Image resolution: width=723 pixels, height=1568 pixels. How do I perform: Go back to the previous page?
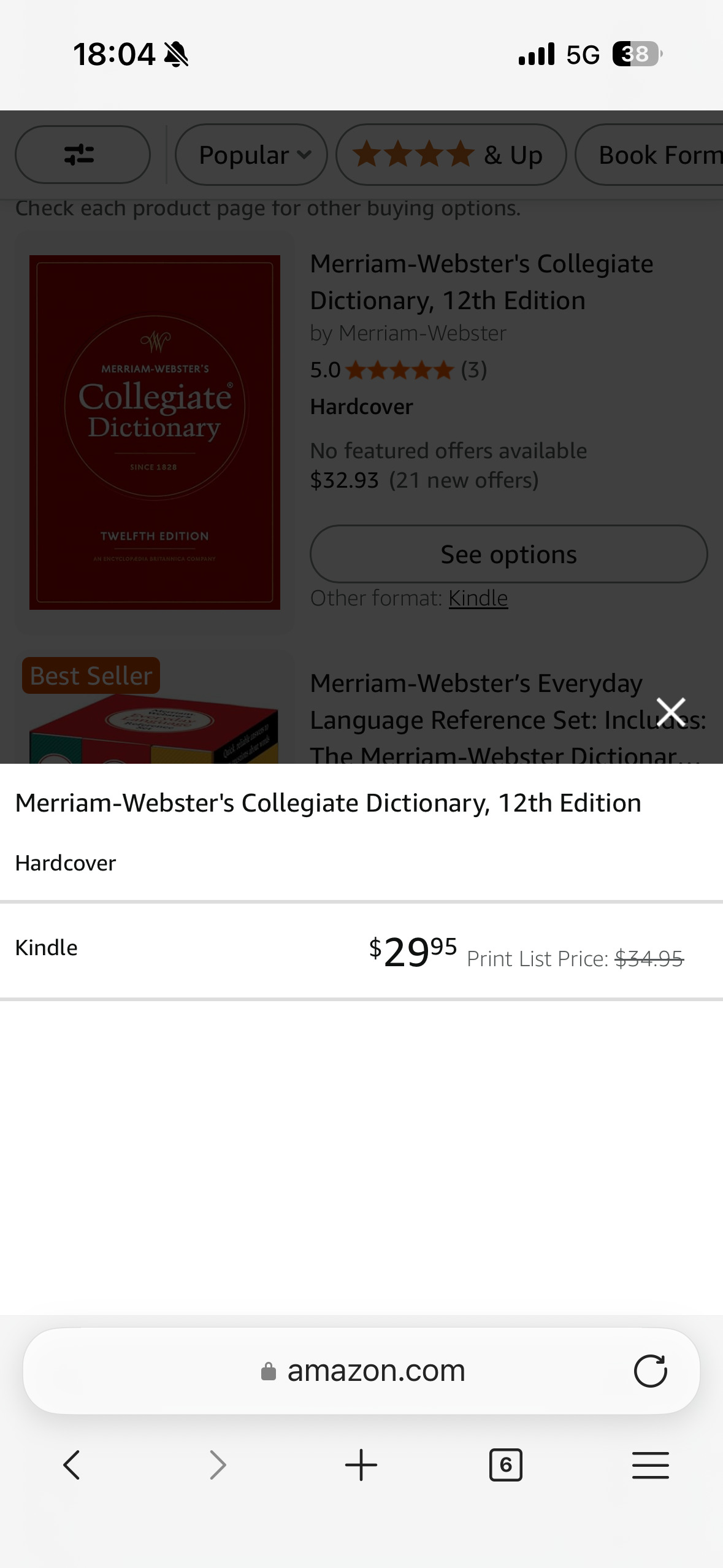pyautogui.click(x=72, y=1465)
